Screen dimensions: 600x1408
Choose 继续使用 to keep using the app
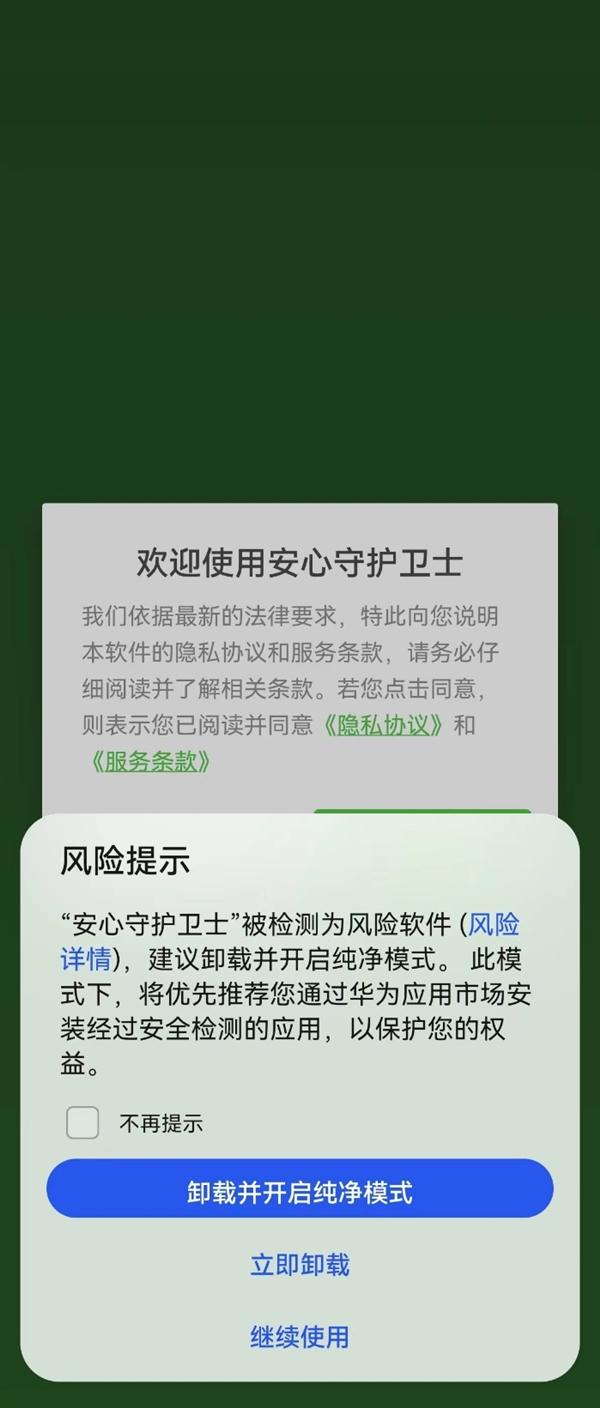click(x=300, y=1336)
